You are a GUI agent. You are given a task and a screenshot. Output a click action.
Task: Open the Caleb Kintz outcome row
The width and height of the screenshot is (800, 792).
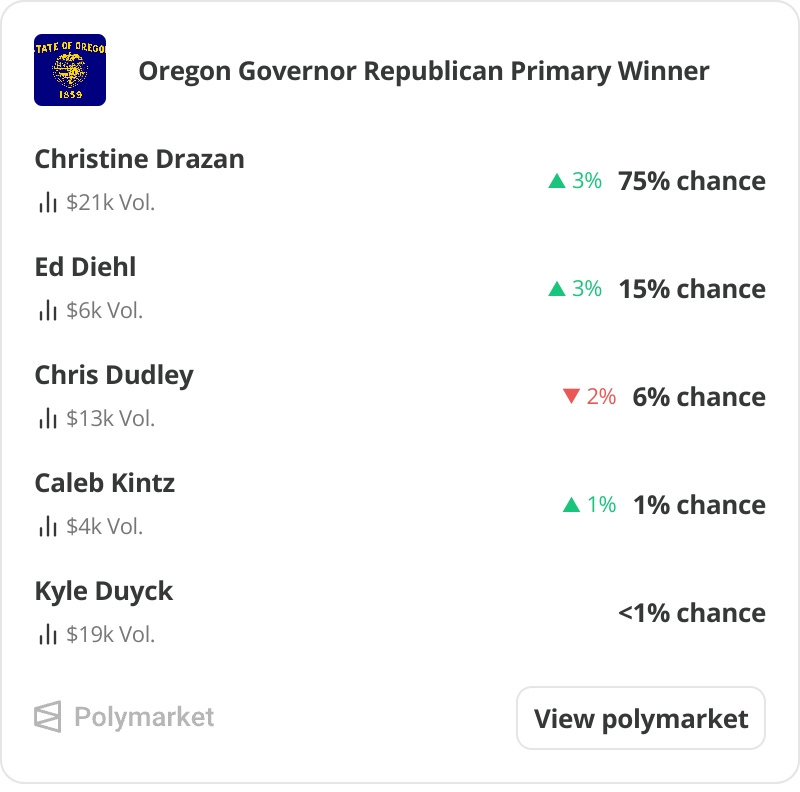(x=400, y=505)
